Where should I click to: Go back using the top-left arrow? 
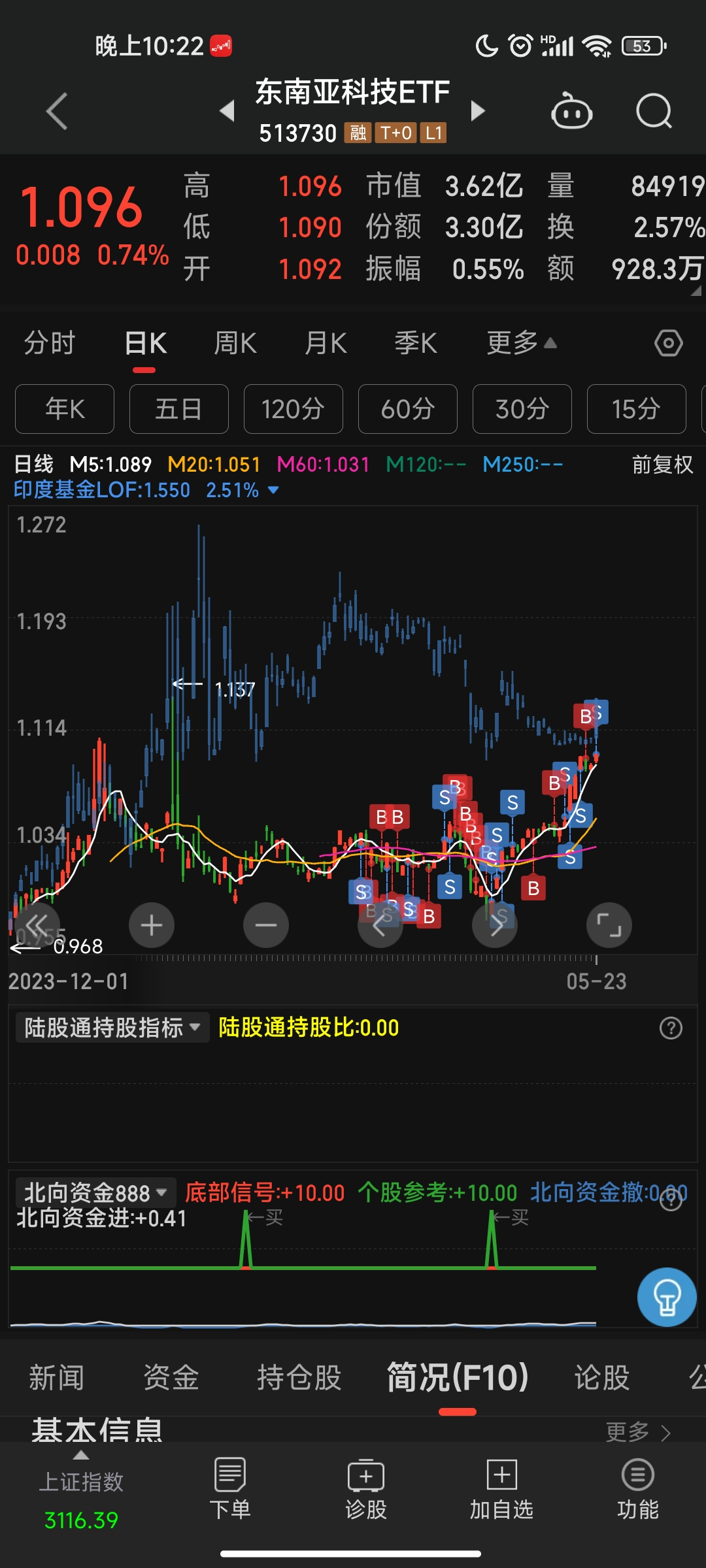coord(58,111)
